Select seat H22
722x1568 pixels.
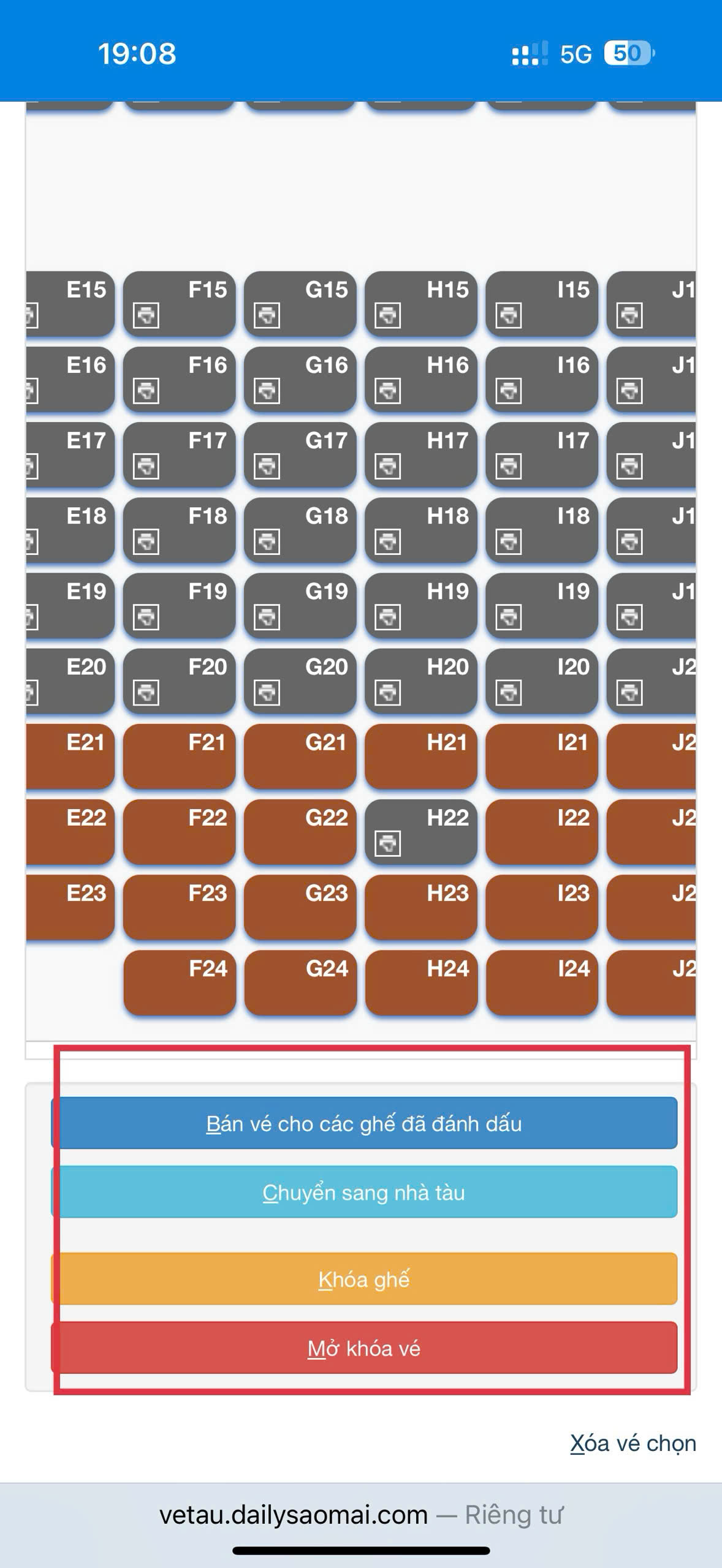click(420, 832)
